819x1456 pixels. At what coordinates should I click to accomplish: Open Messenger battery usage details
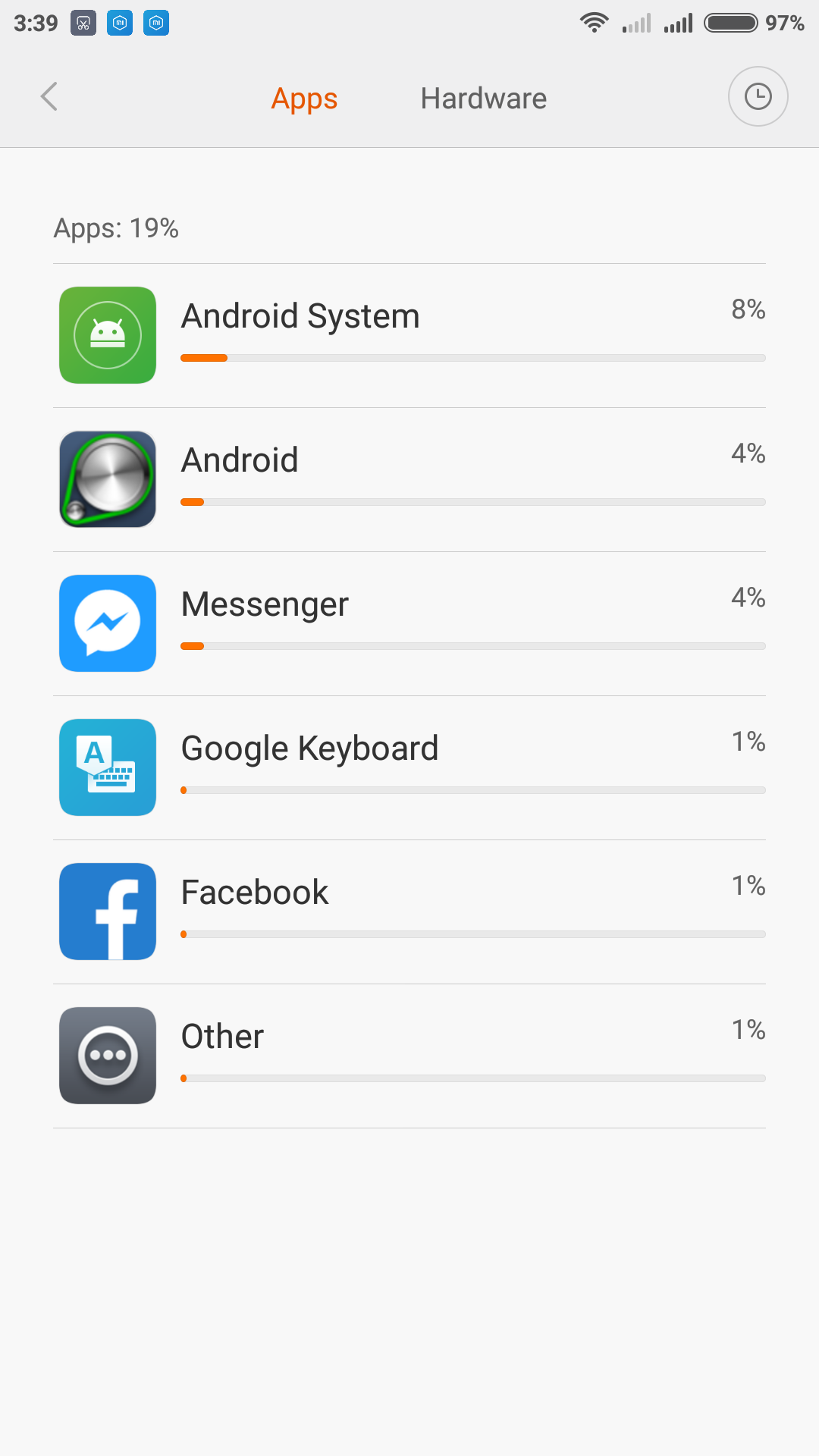click(x=409, y=623)
